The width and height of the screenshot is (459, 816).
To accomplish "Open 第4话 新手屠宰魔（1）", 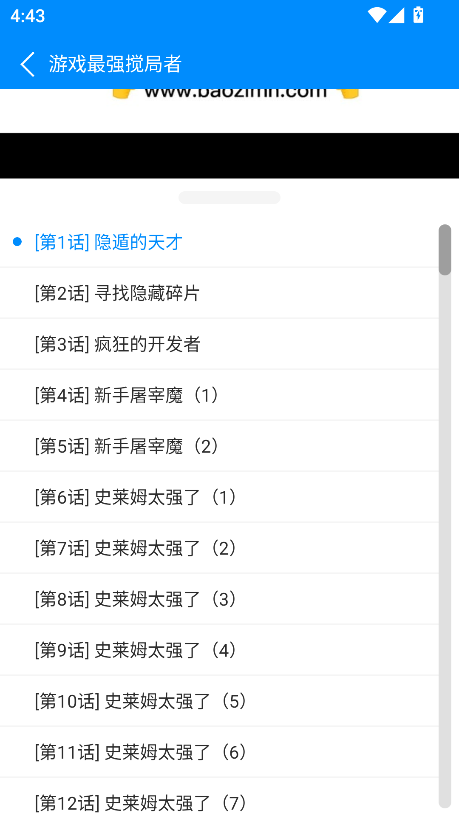I will pyautogui.click(x=219, y=396).
